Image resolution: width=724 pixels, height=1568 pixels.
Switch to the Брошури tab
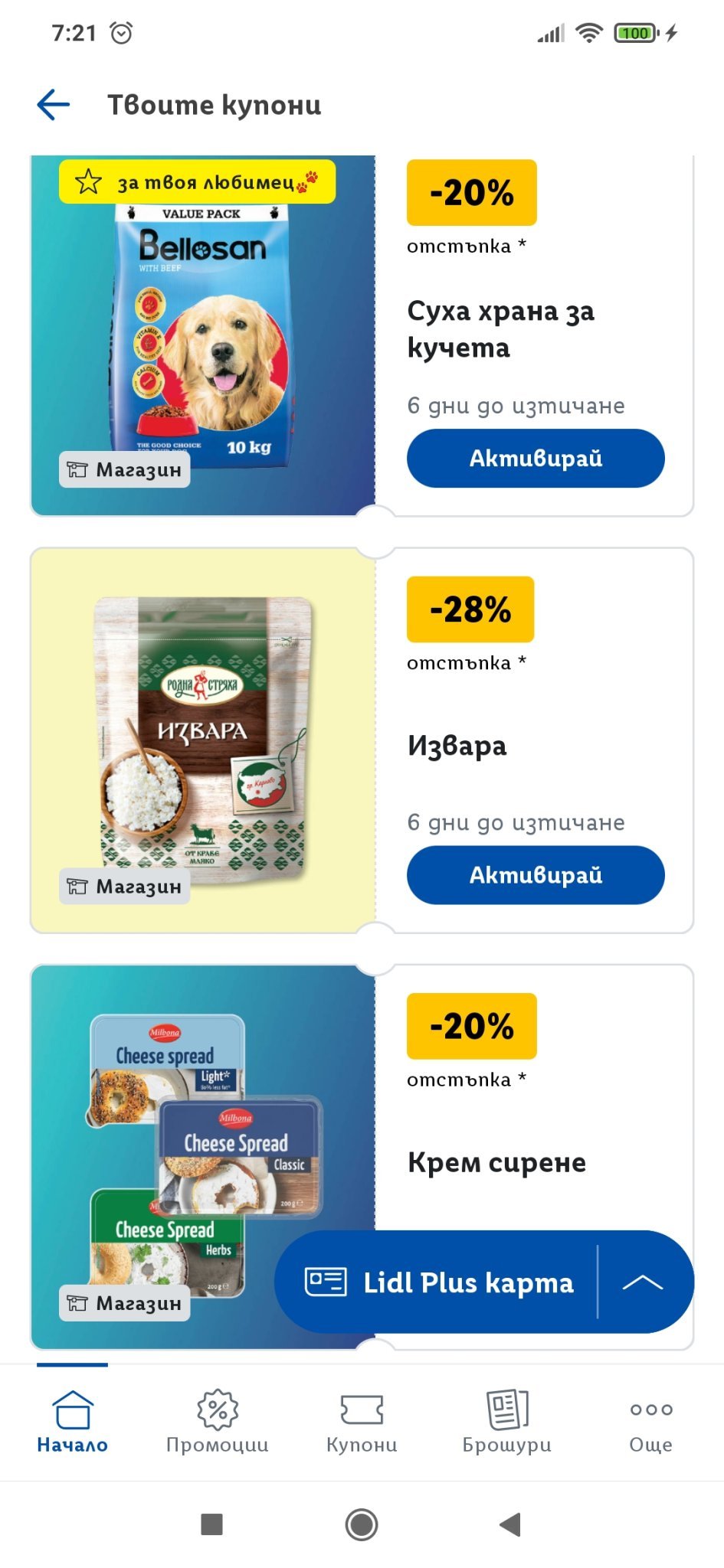pyautogui.click(x=506, y=1421)
